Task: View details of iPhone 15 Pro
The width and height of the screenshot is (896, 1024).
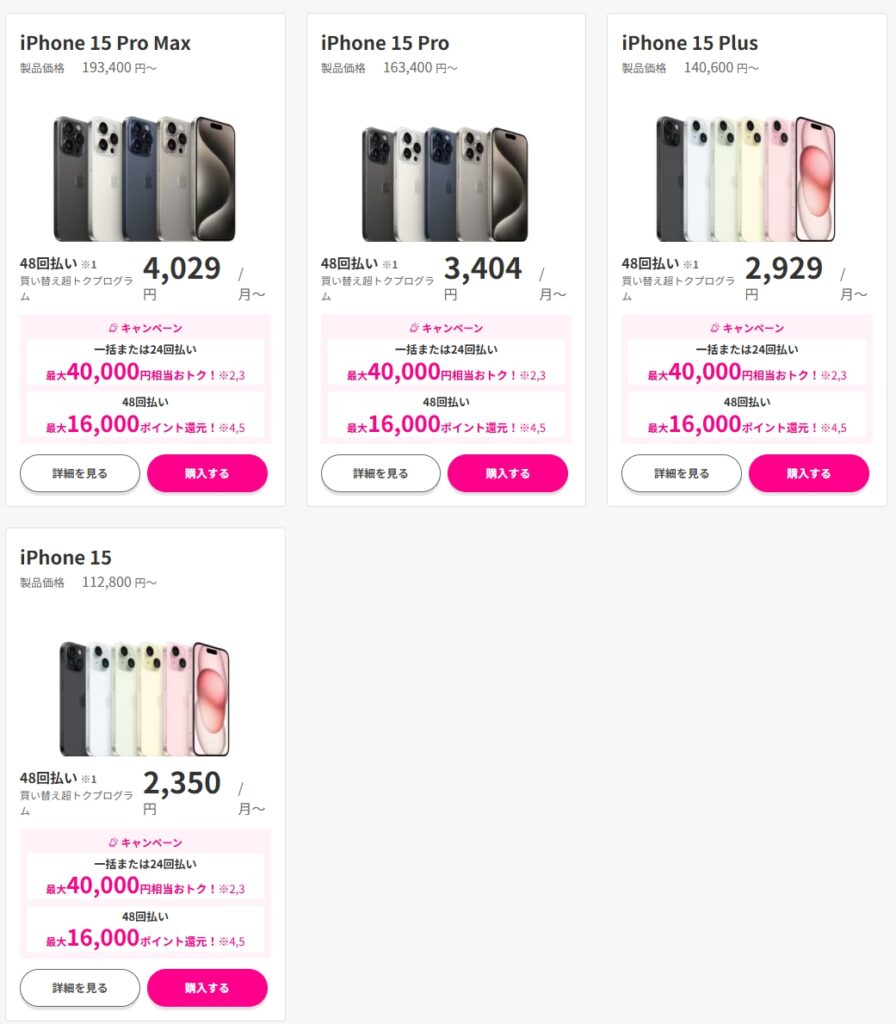Action: 380,473
